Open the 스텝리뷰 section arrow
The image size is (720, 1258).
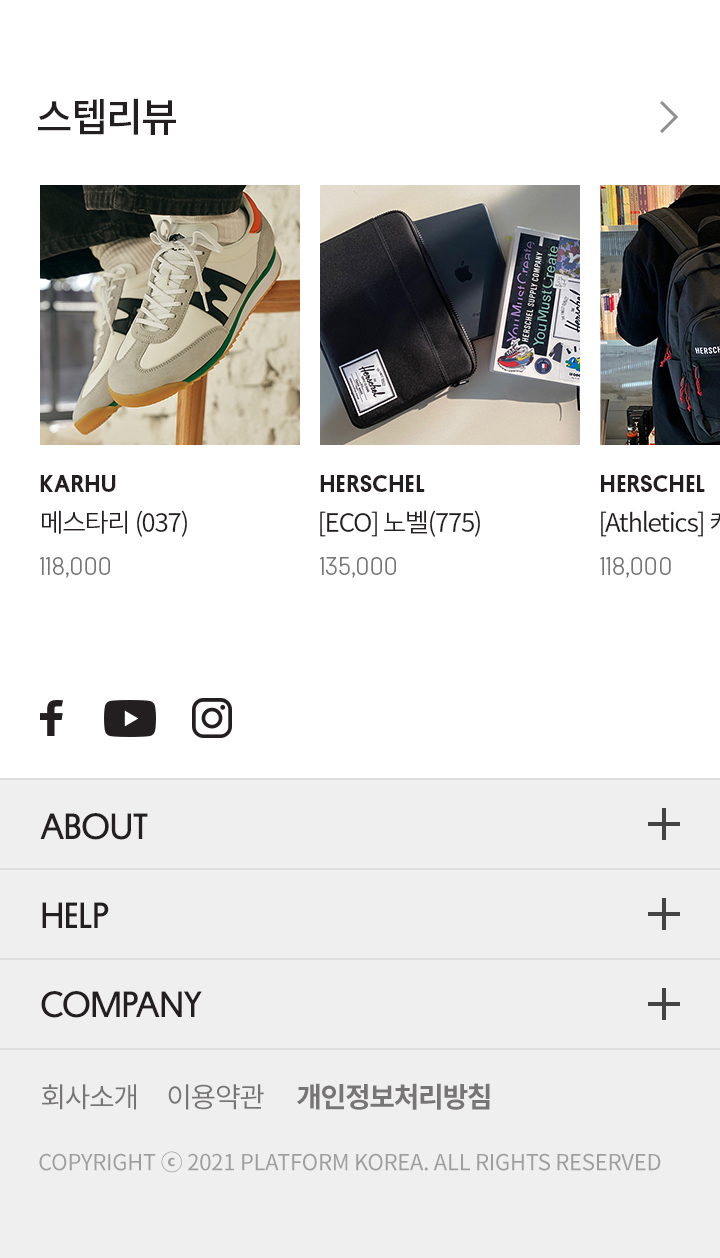tap(668, 118)
